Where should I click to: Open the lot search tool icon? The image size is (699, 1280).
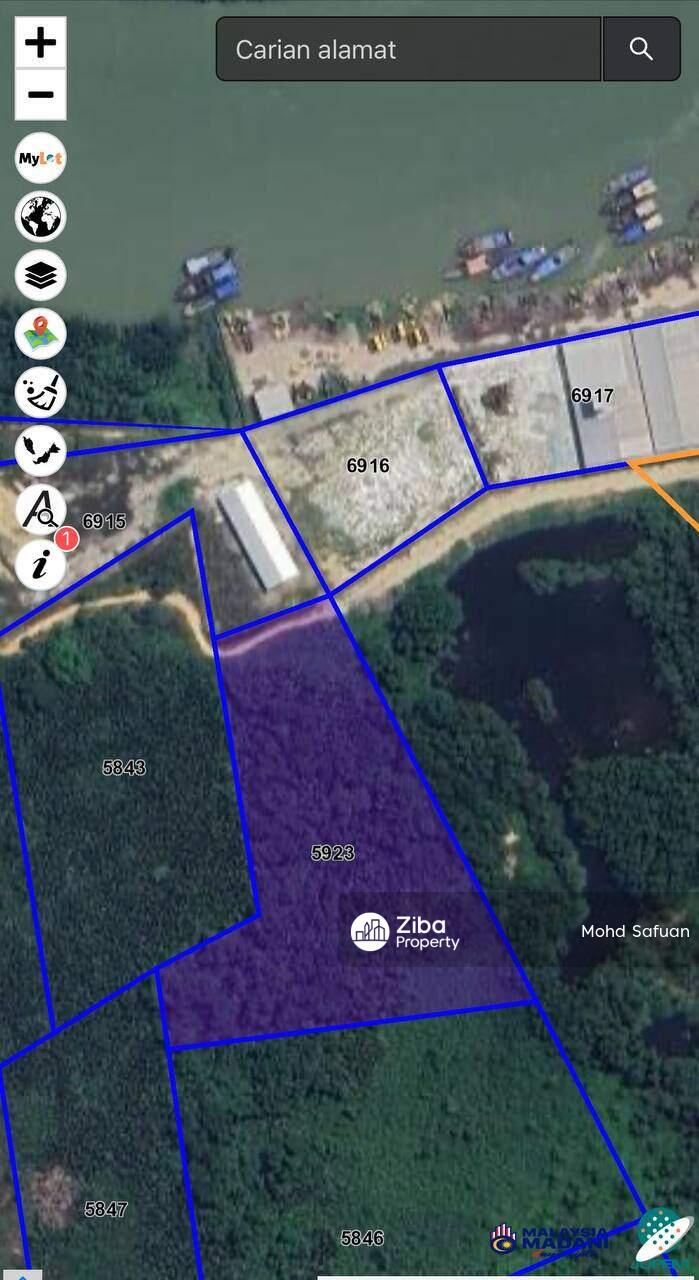(41, 508)
